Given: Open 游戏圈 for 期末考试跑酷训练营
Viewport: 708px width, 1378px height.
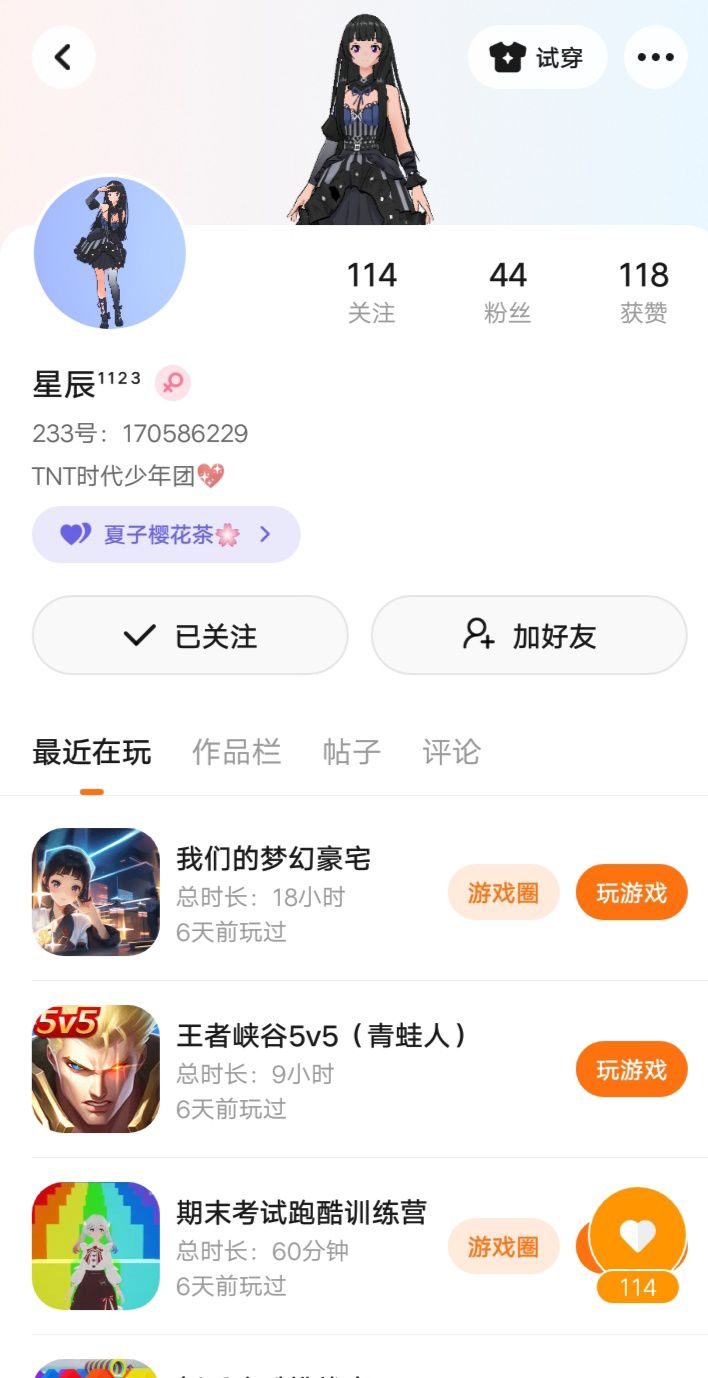Looking at the screenshot, I should coord(503,1246).
